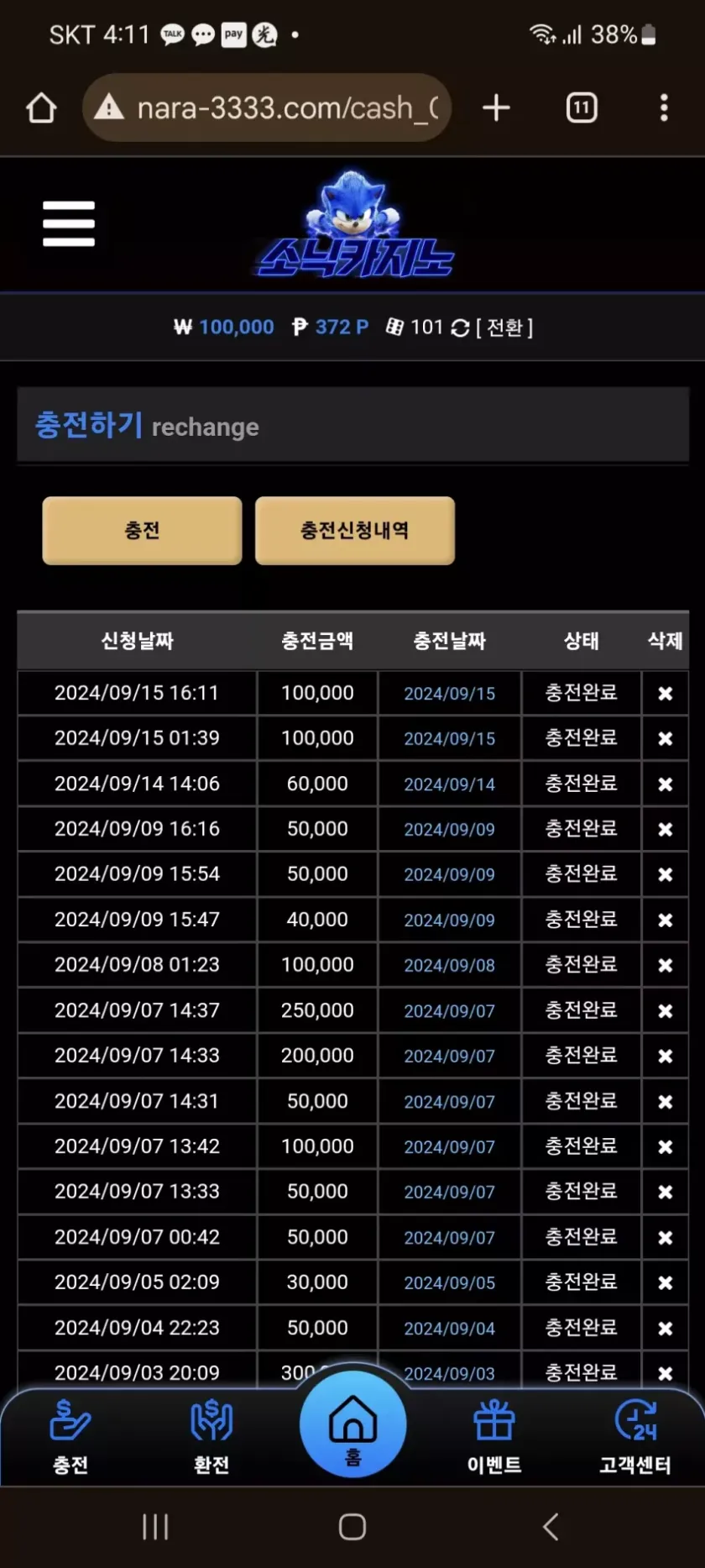Open 고객센터 support tab
This screenshot has height=1568, width=705.
(x=635, y=1437)
